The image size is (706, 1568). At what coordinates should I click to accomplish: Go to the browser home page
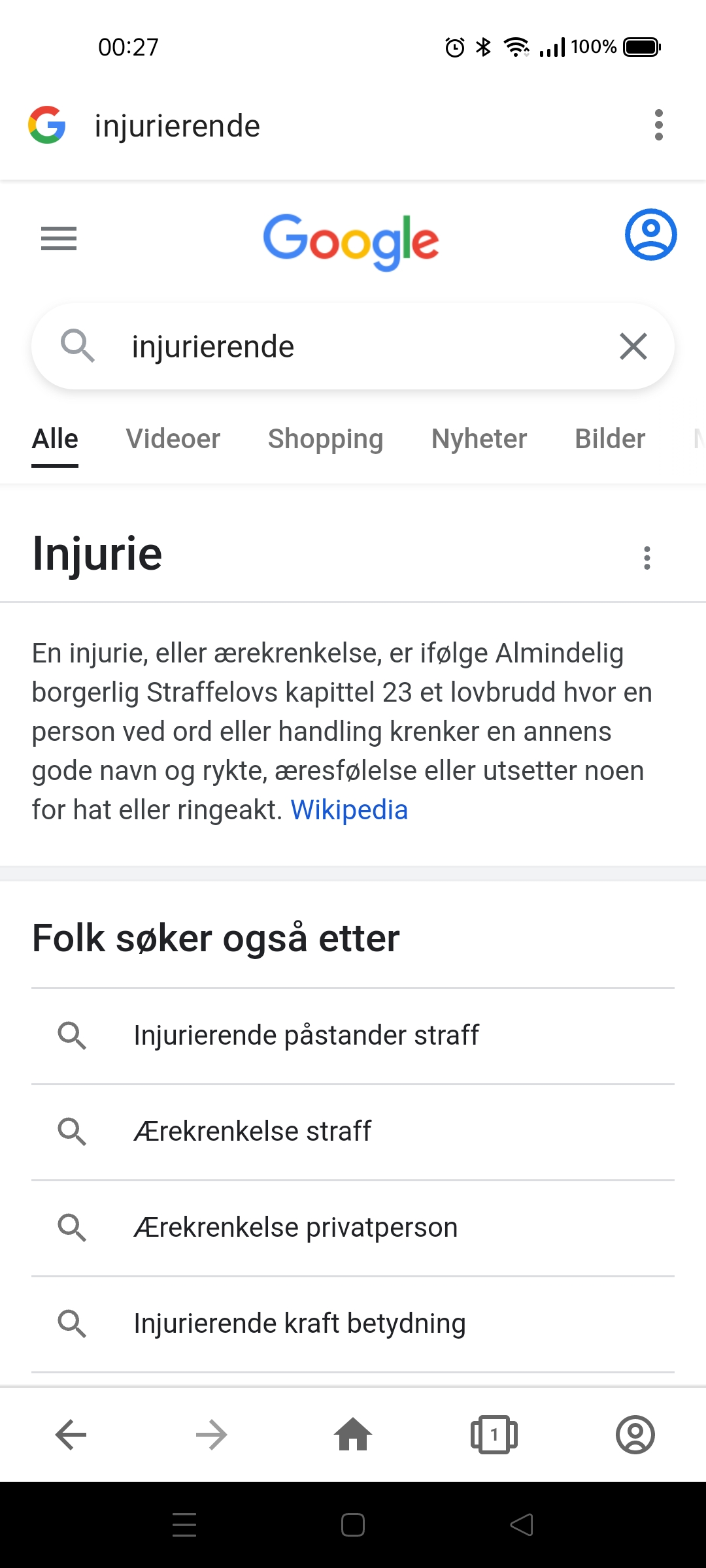353,1435
